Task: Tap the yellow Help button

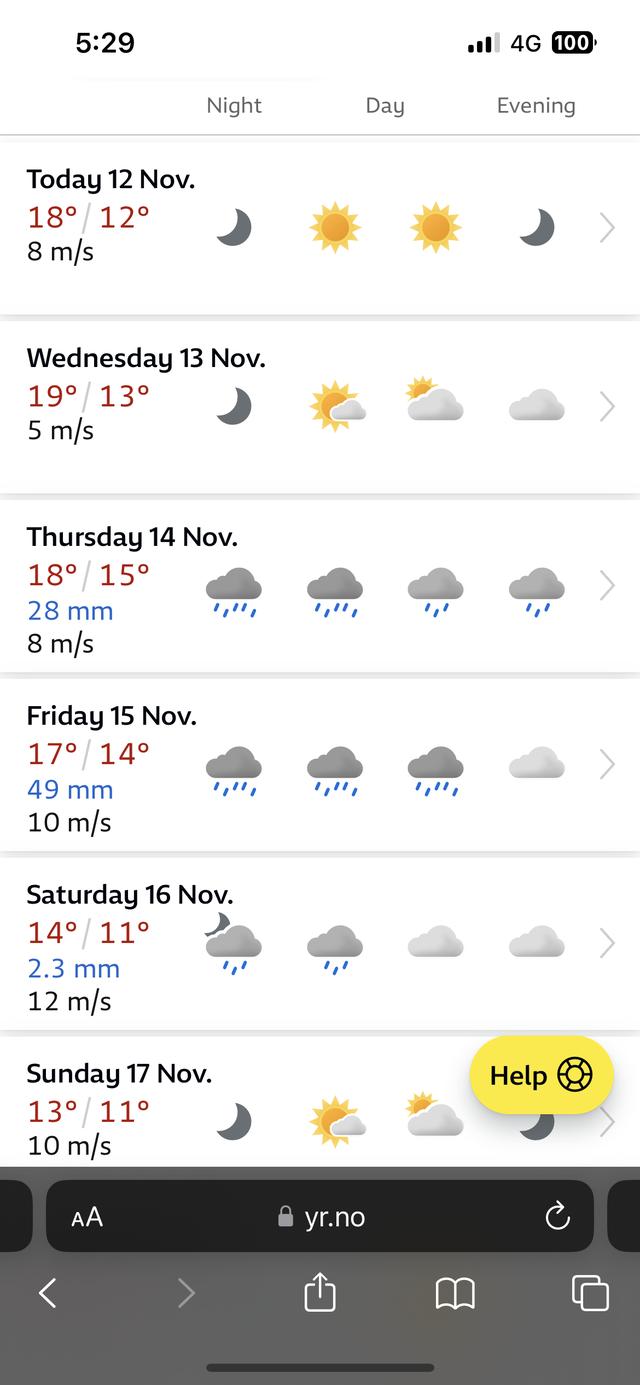Action: pyautogui.click(x=541, y=1075)
